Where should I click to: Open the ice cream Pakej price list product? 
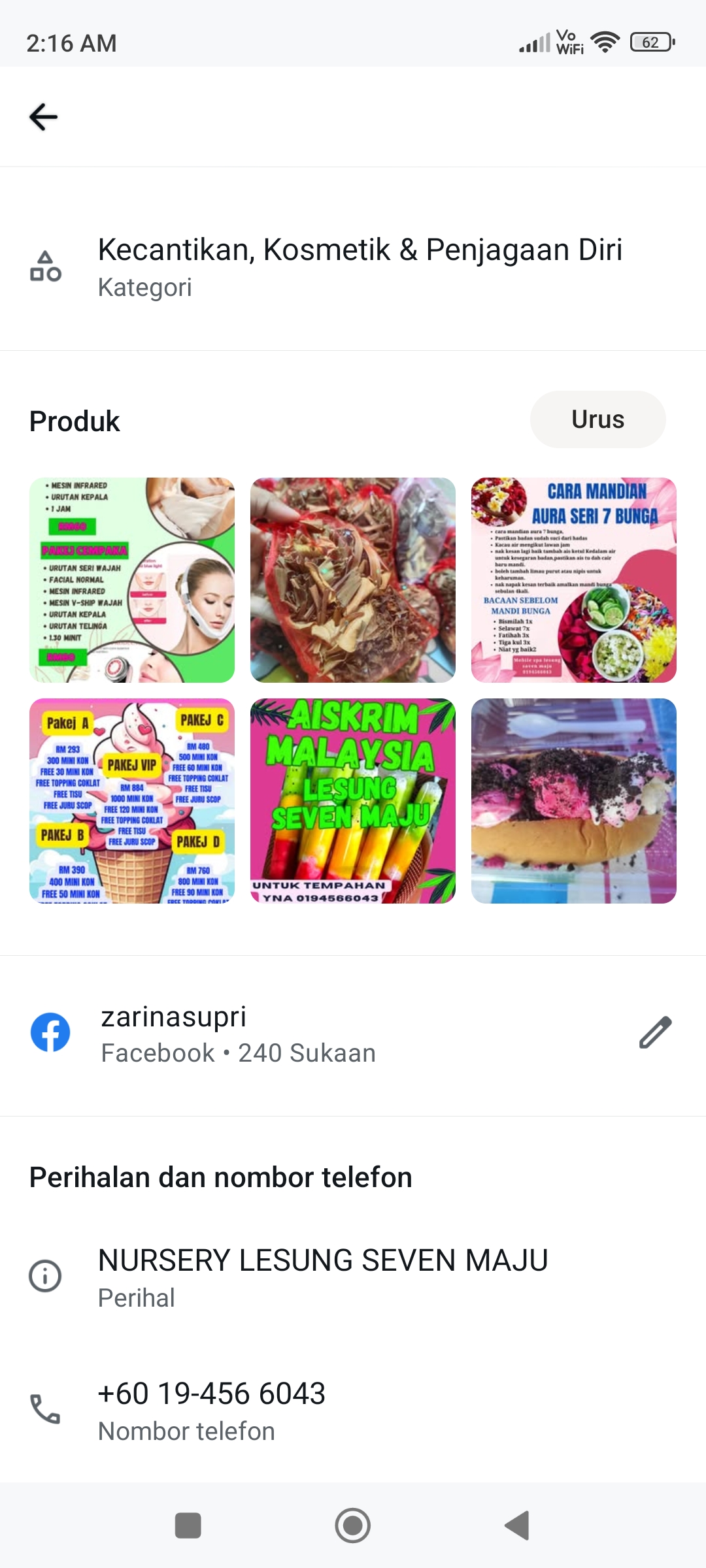click(x=132, y=801)
